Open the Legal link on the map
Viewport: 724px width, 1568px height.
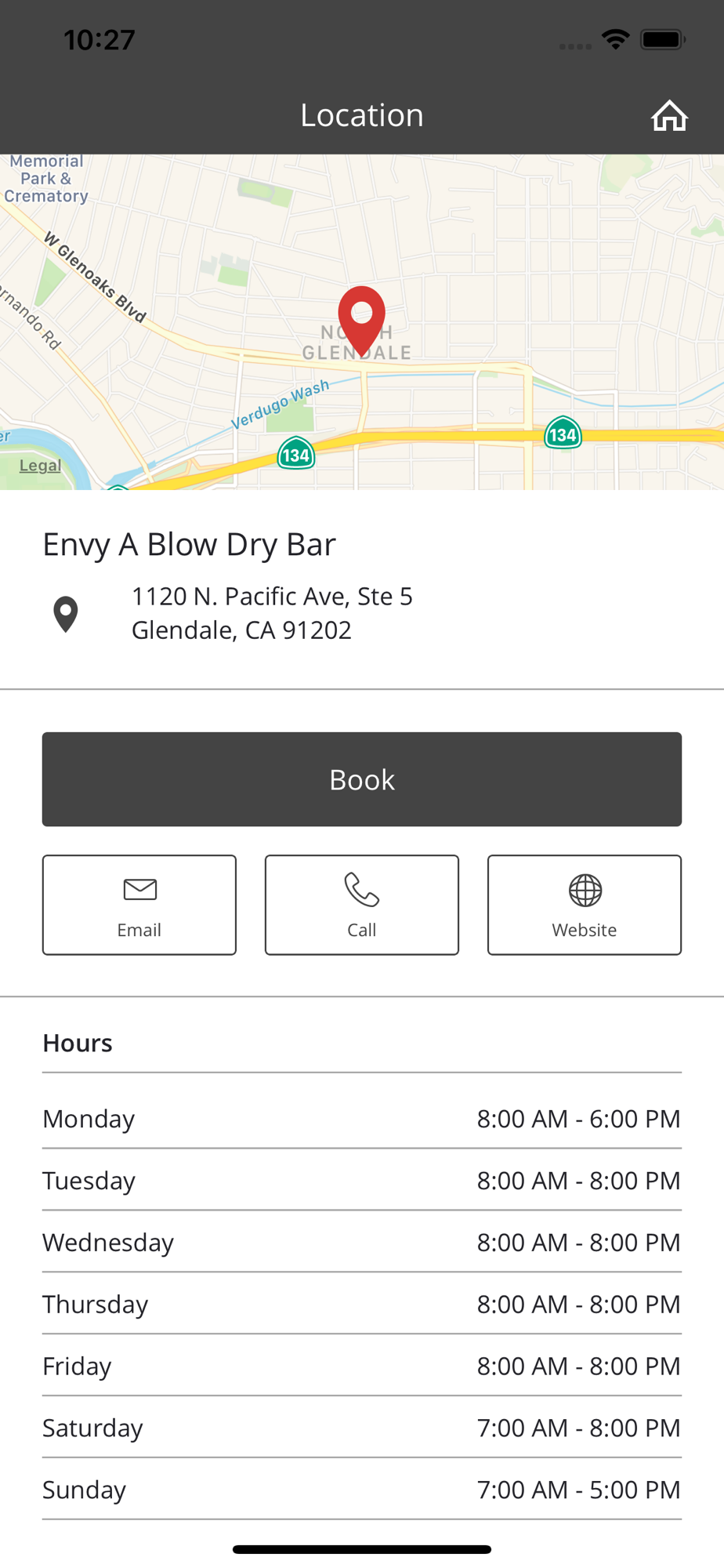tap(40, 466)
